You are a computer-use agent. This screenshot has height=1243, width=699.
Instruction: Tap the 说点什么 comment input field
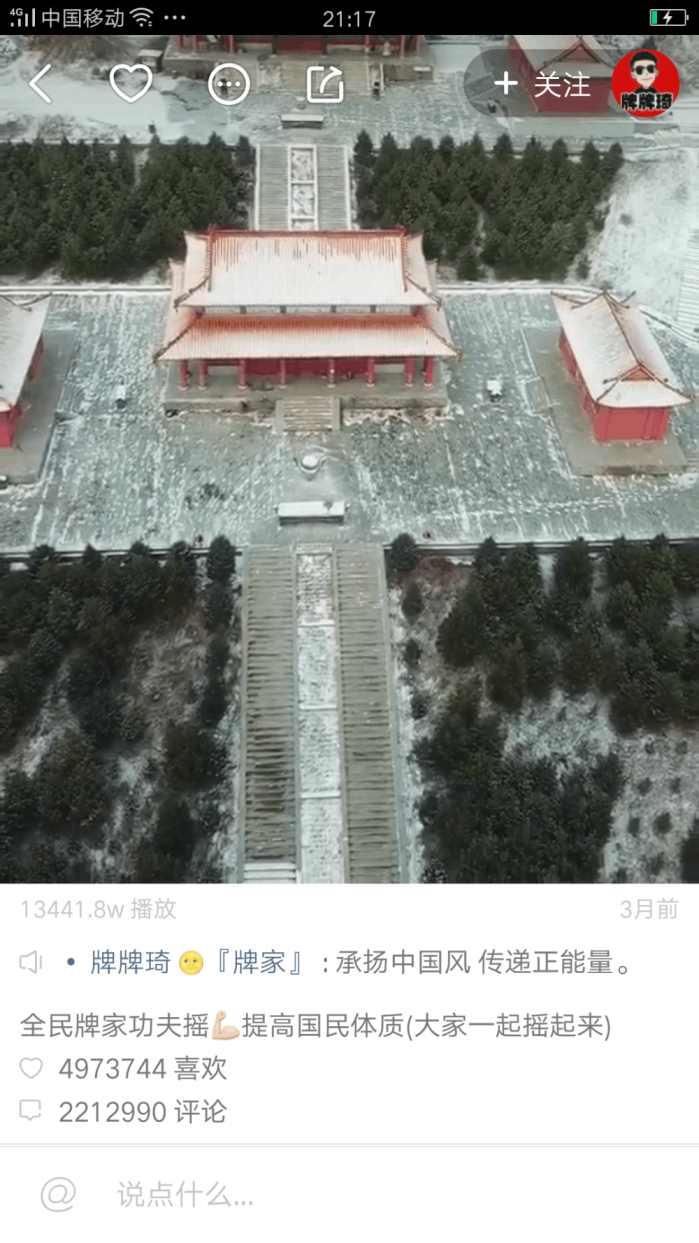pyautogui.click(x=380, y=1193)
